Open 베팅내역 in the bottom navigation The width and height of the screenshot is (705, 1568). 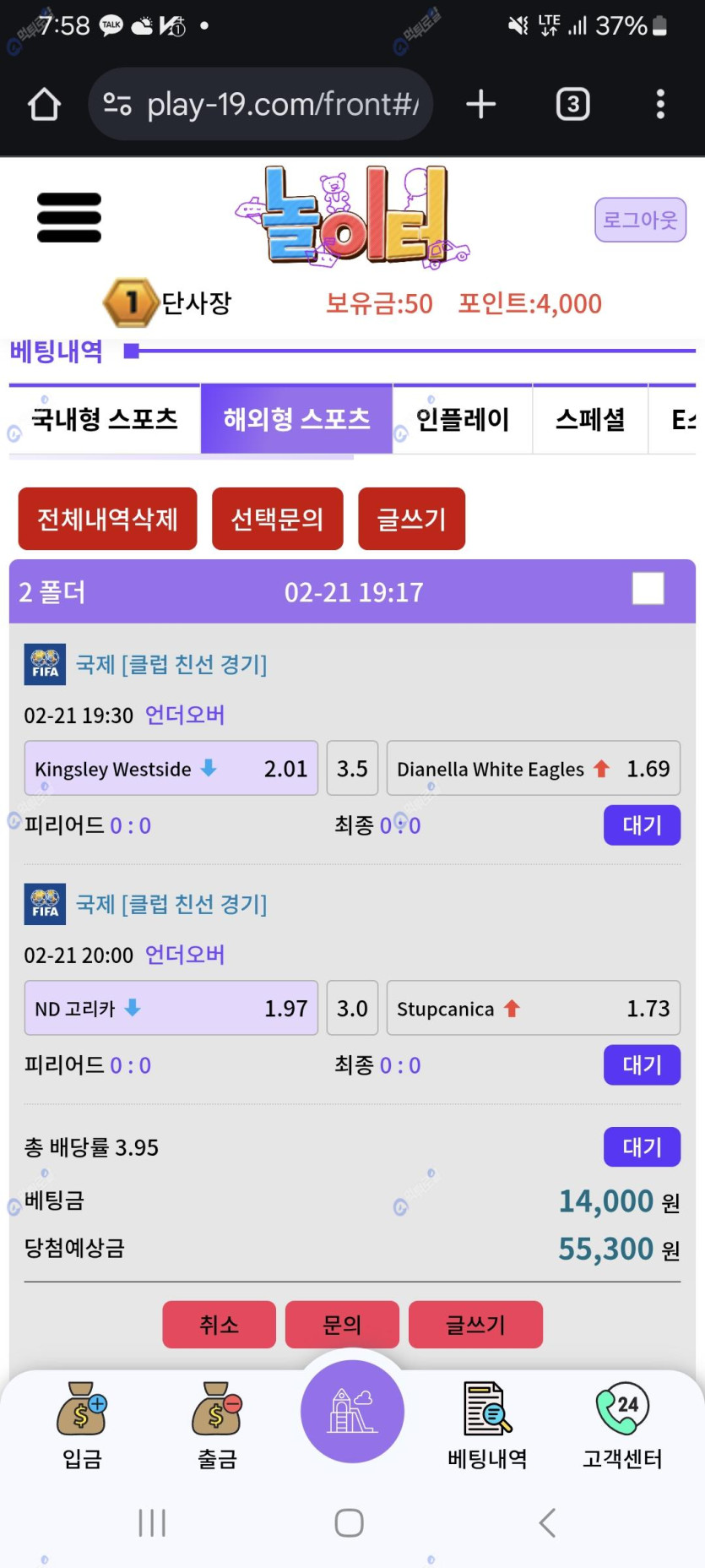[x=487, y=1425]
